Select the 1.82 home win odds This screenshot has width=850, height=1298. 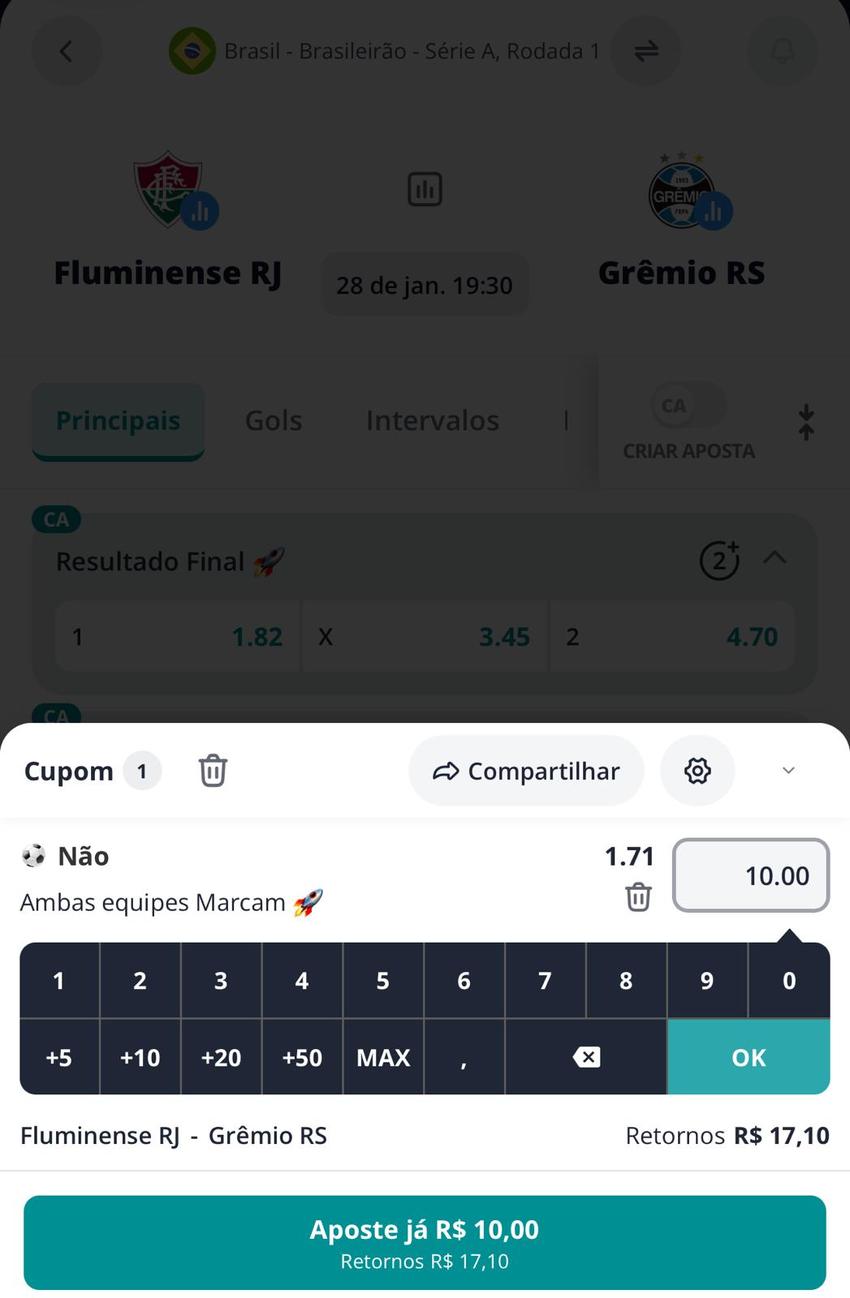tap(180, 635)
